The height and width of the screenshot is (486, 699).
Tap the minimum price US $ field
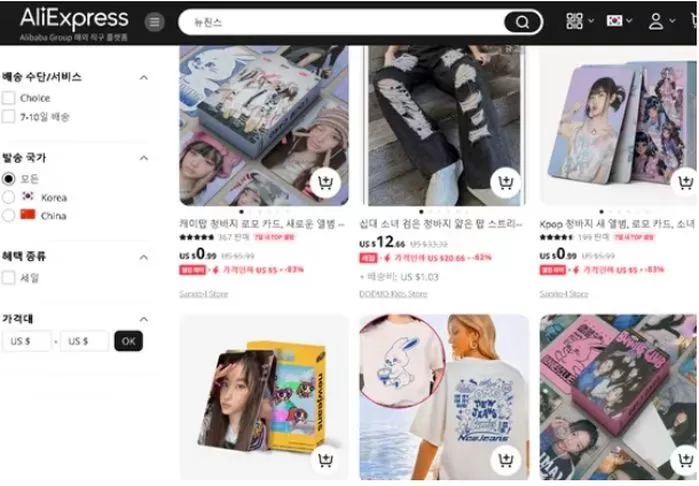click(x=27, y=341)
